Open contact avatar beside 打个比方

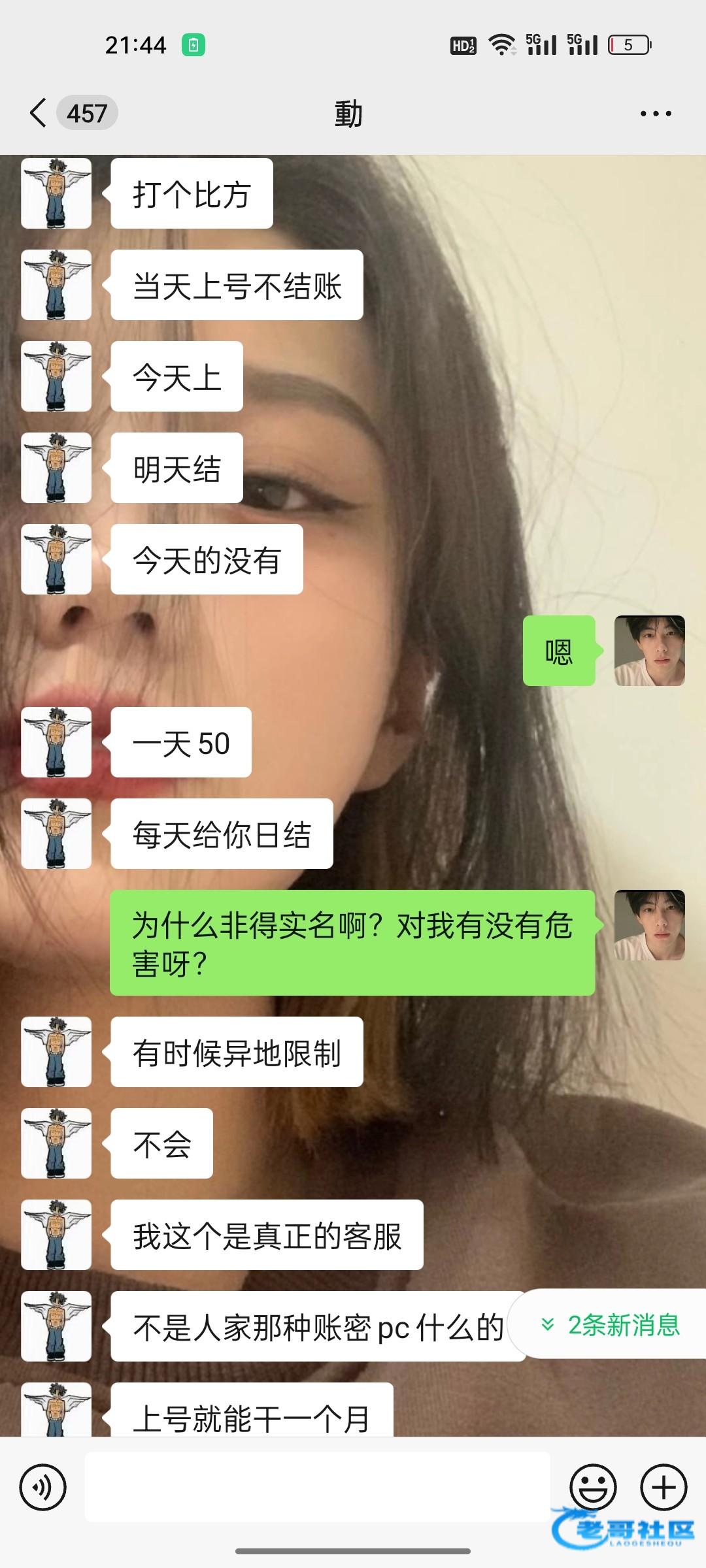(56, 193)
